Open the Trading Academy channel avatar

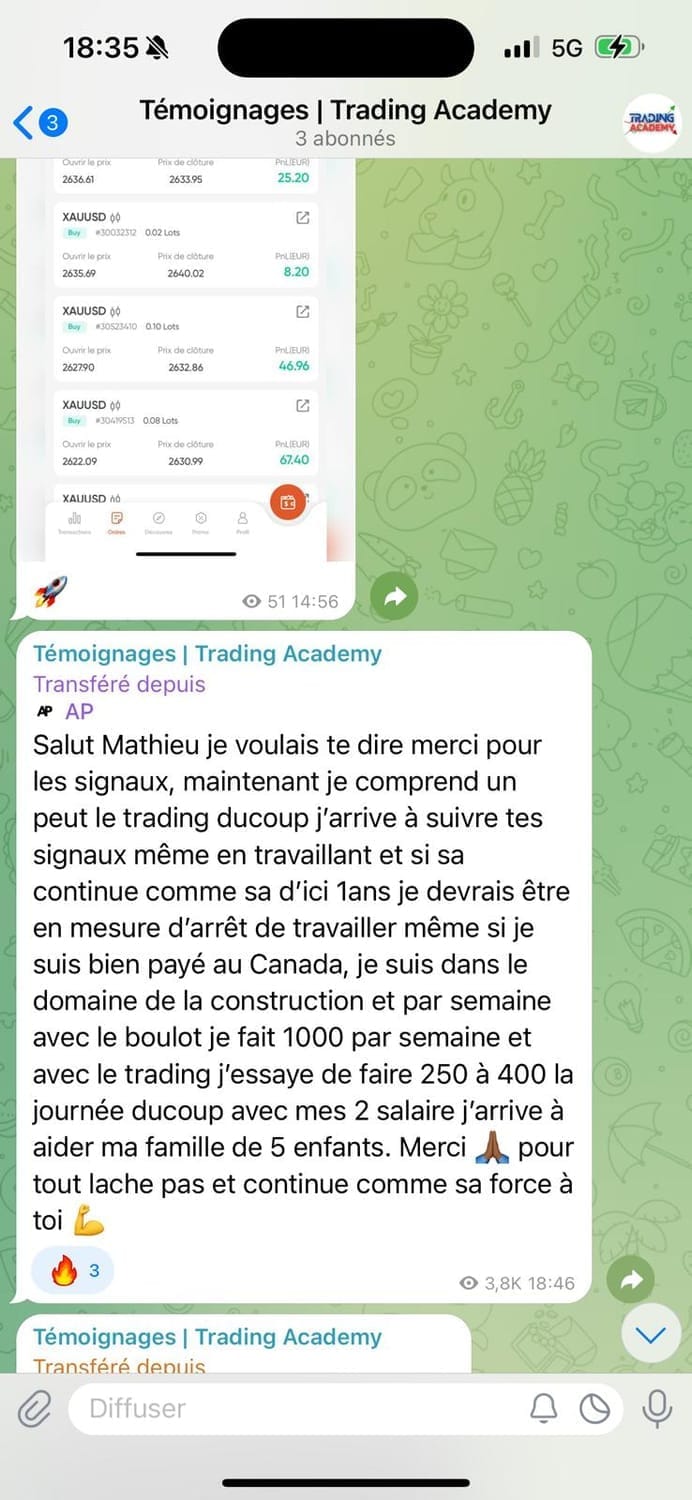[651, 123]
